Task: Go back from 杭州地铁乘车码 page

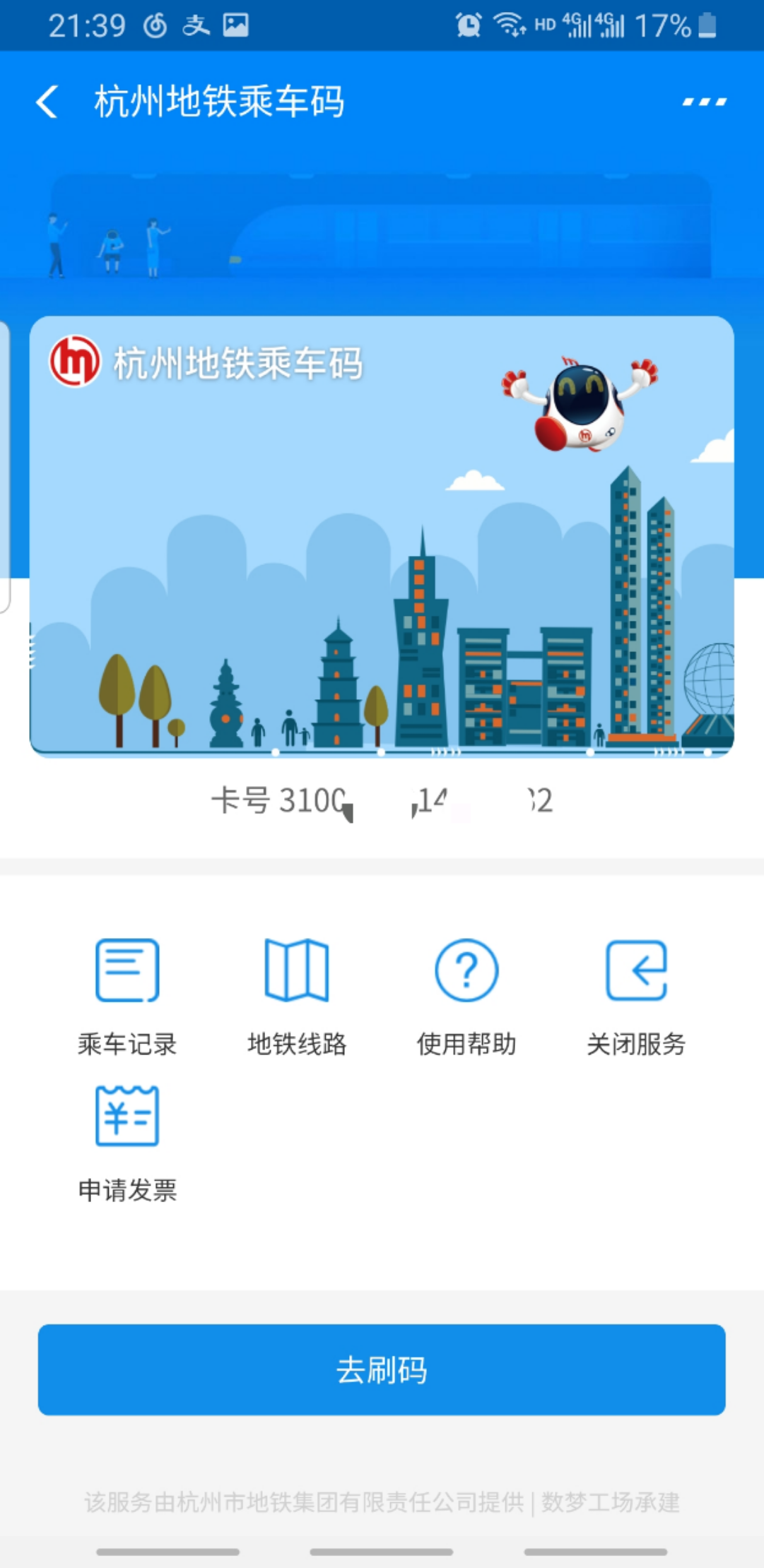Action: click(47, 102)
